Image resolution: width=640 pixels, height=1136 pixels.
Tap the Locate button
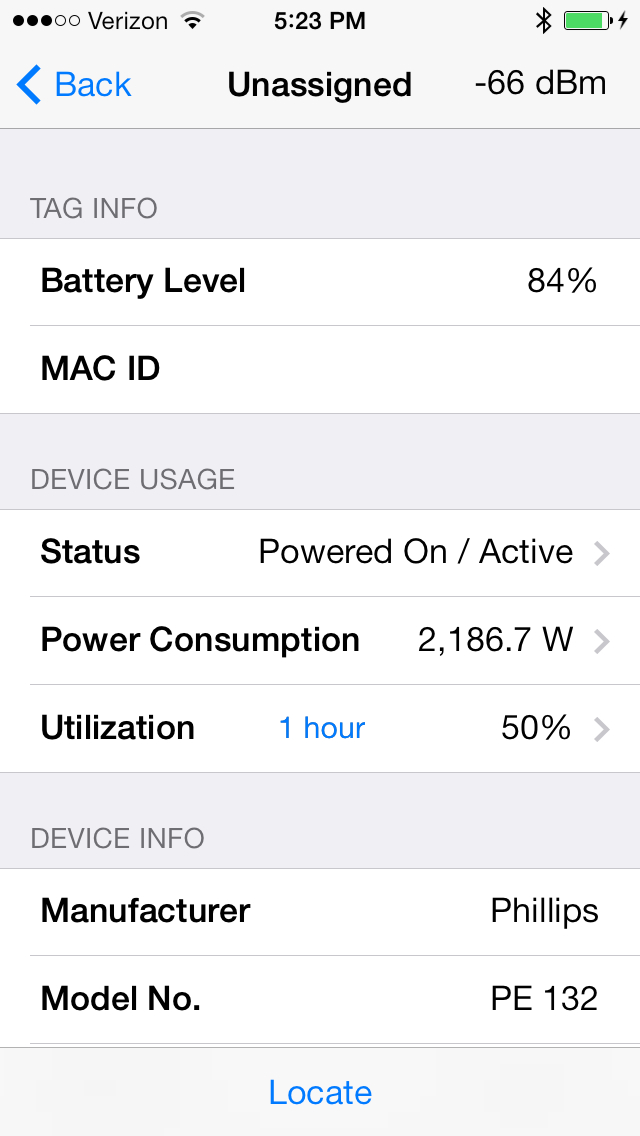pyautogui.click(x=320, y=1092)
